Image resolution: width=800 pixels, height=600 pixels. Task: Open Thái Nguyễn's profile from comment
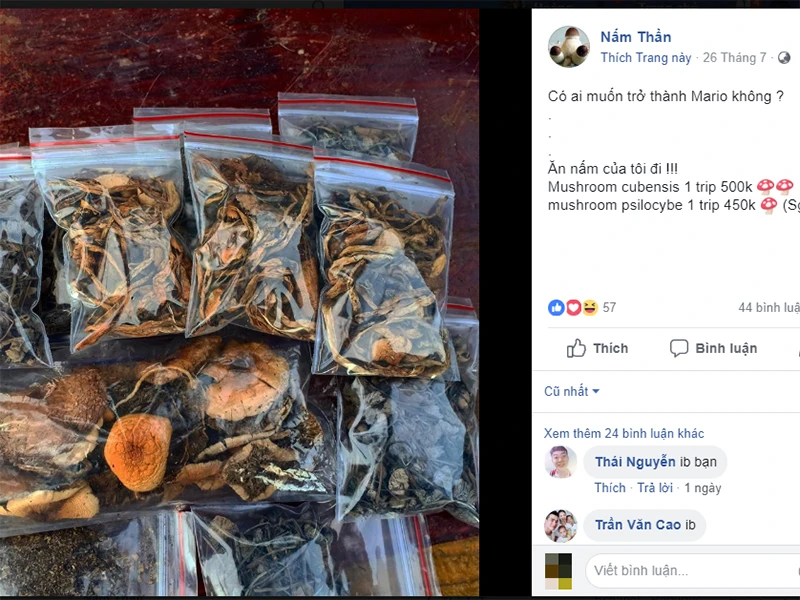(635, 462)
